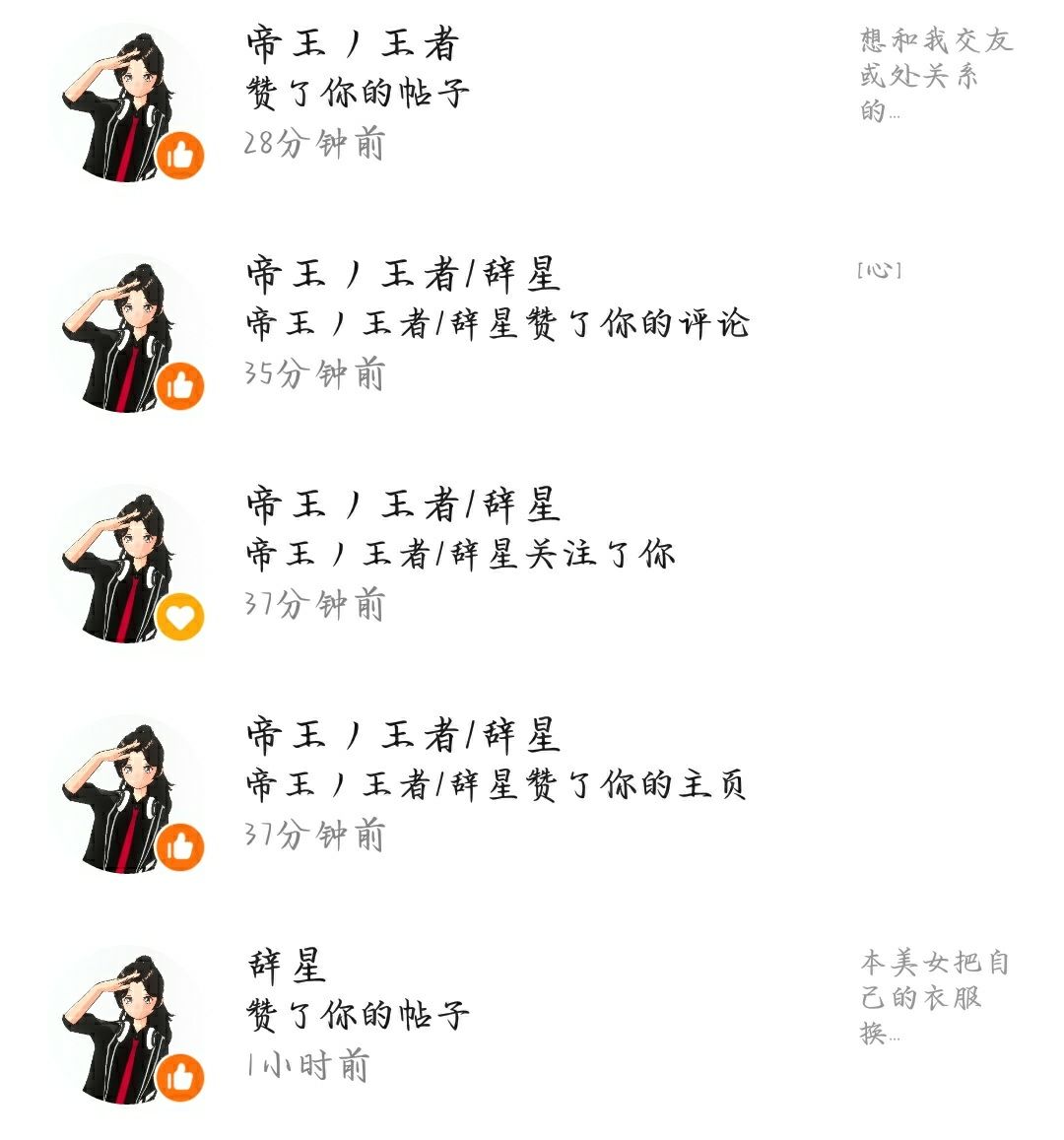View the post preview 本美女把自己的衣服换
The image size is (1064, 1140).
click(x=935, y=997)
